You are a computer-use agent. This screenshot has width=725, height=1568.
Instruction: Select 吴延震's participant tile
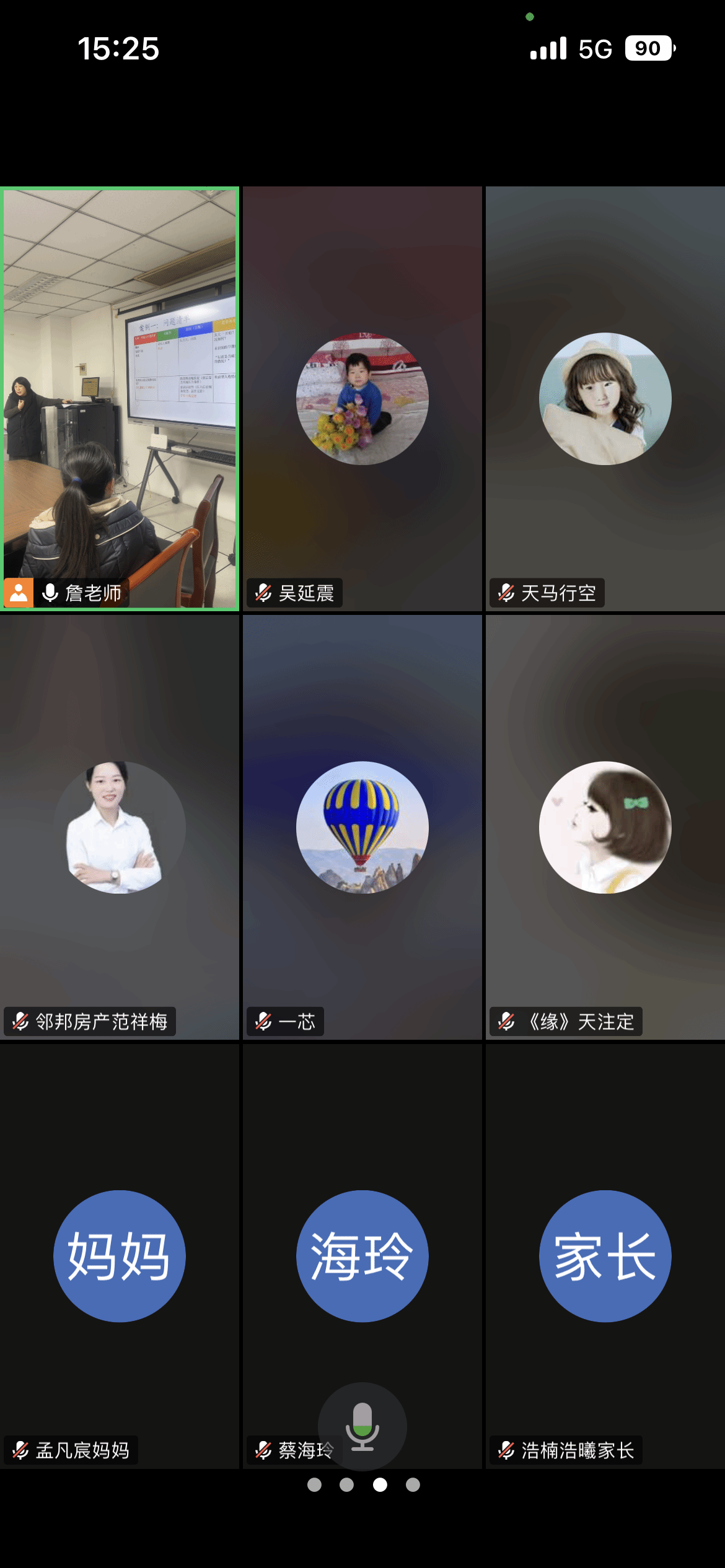click(x=362, y=399)
